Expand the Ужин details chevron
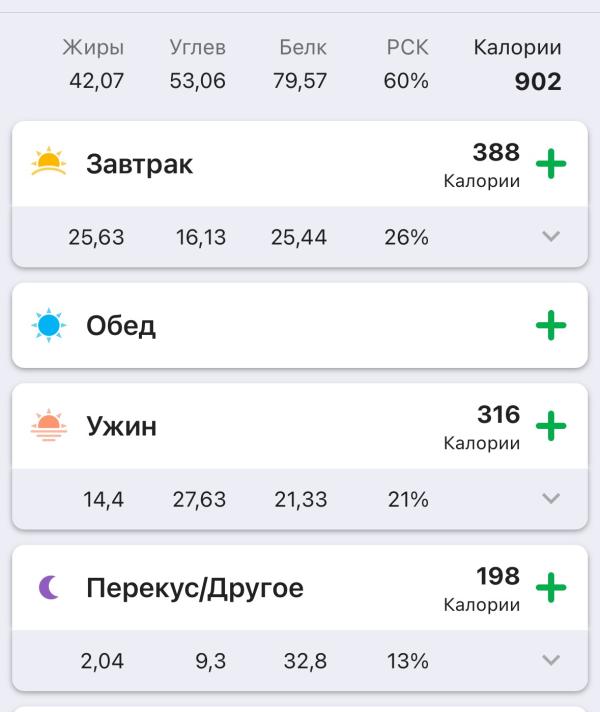 tap(550, 499)
